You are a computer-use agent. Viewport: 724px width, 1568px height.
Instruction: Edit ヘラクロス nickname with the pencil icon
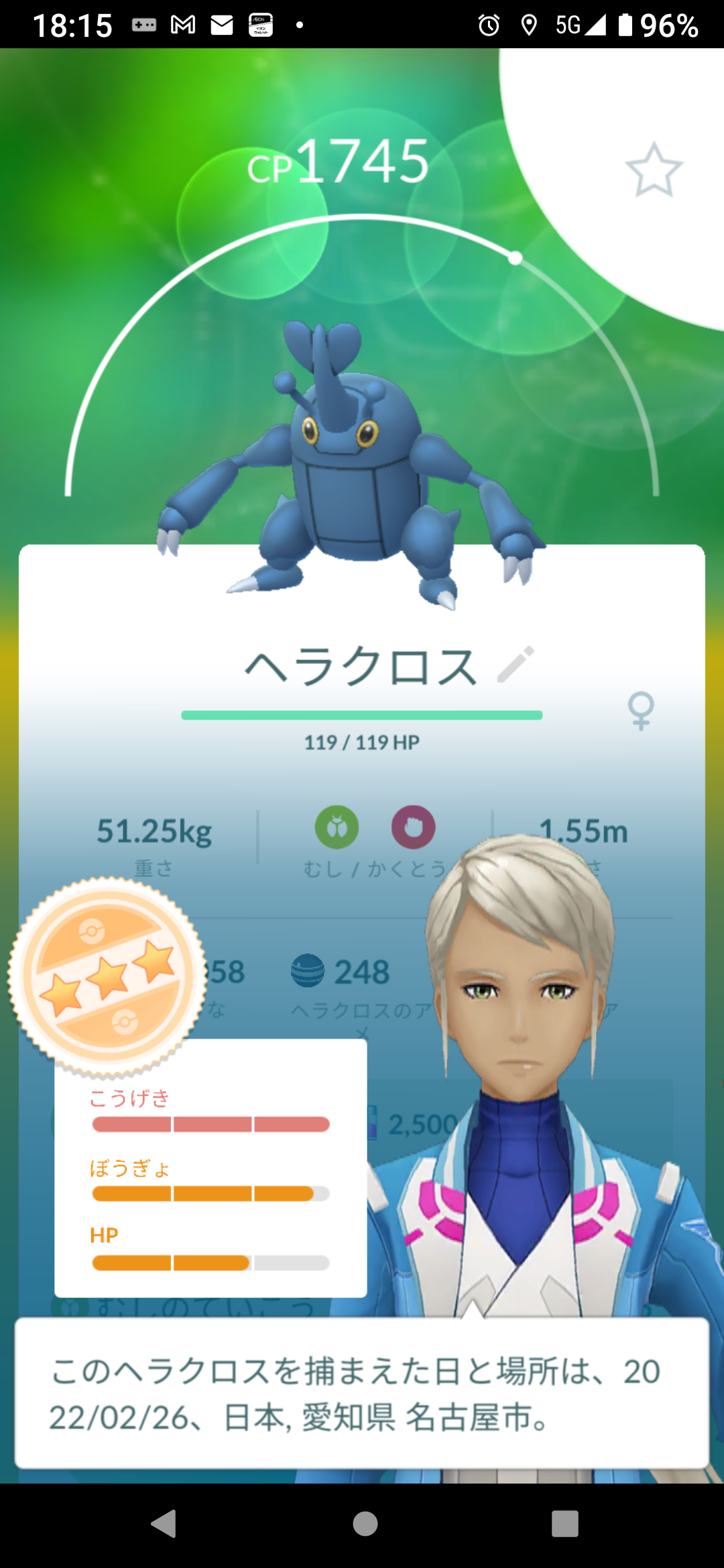tap(516, 664)
